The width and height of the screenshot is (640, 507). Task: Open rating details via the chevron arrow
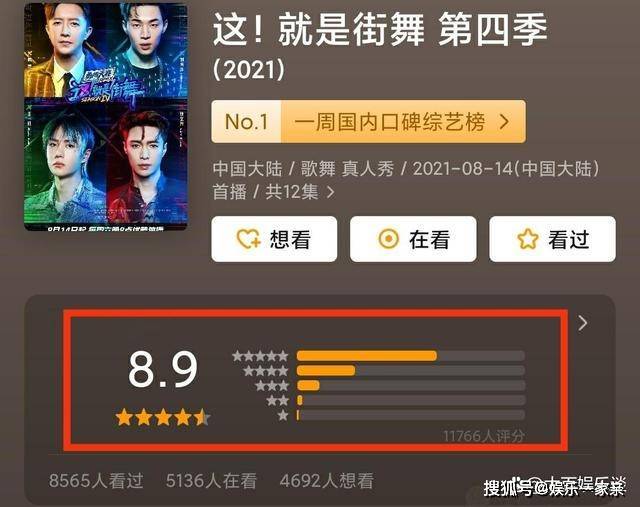click(x=583, y=323)
